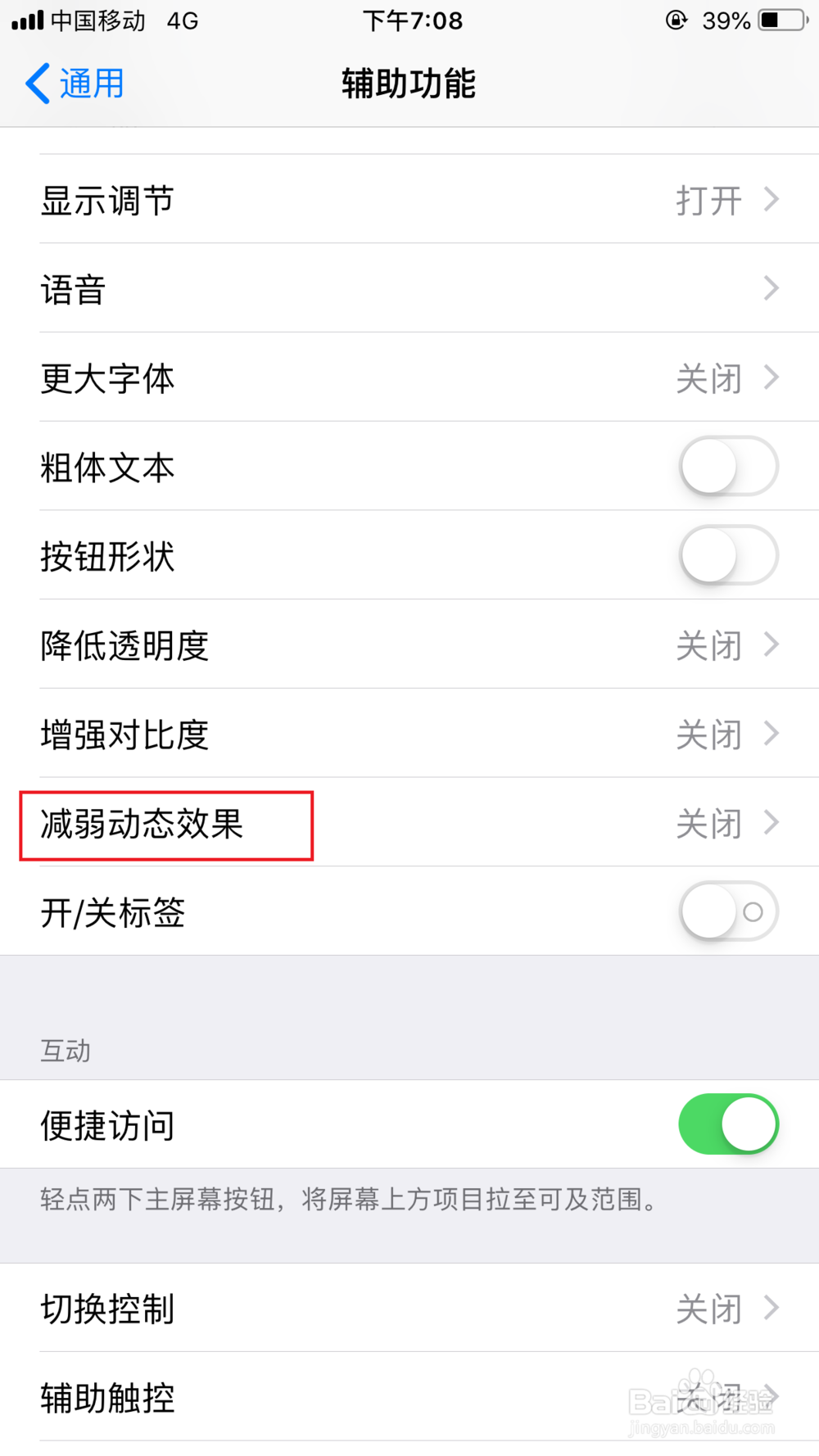This screenshot has height=1456, width=819.
Task: Turn on the 按钮形状 toggle
Action: pyautogui.click(x=727, y=554)
